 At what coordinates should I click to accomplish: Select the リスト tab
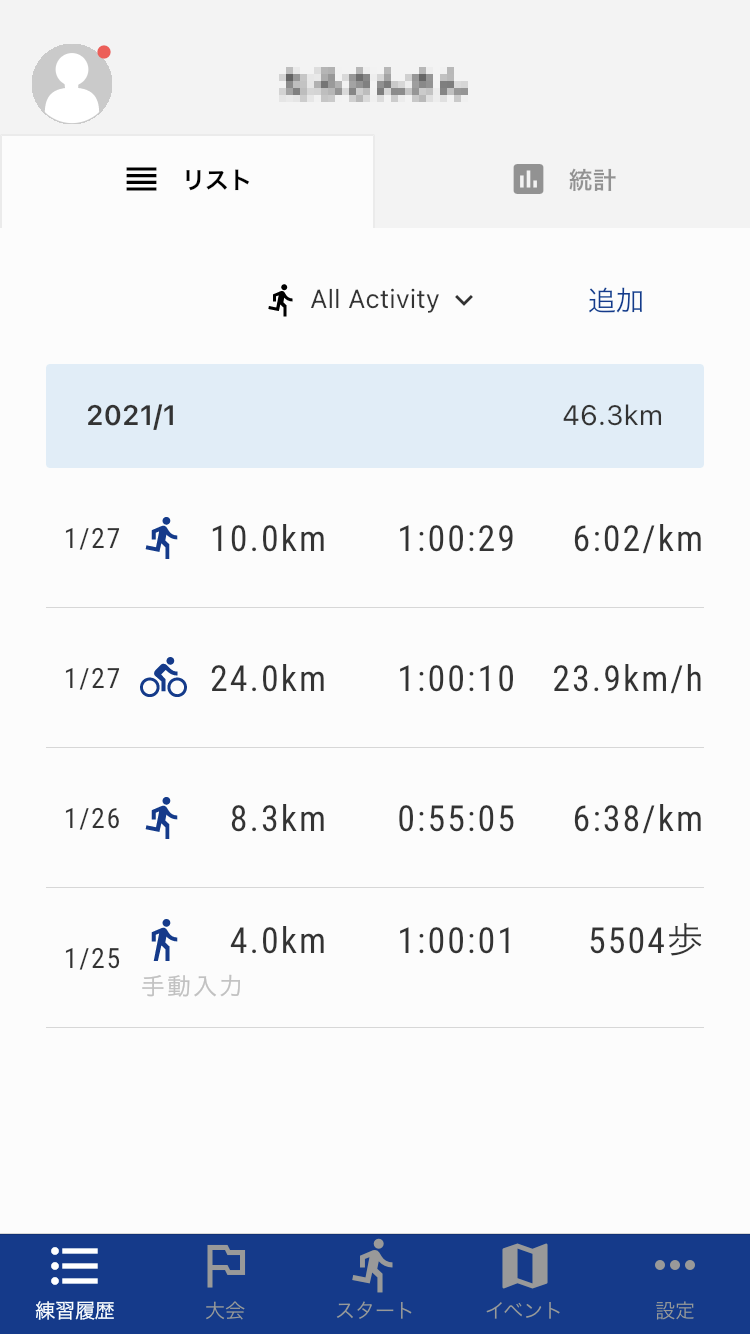[187, 181]
